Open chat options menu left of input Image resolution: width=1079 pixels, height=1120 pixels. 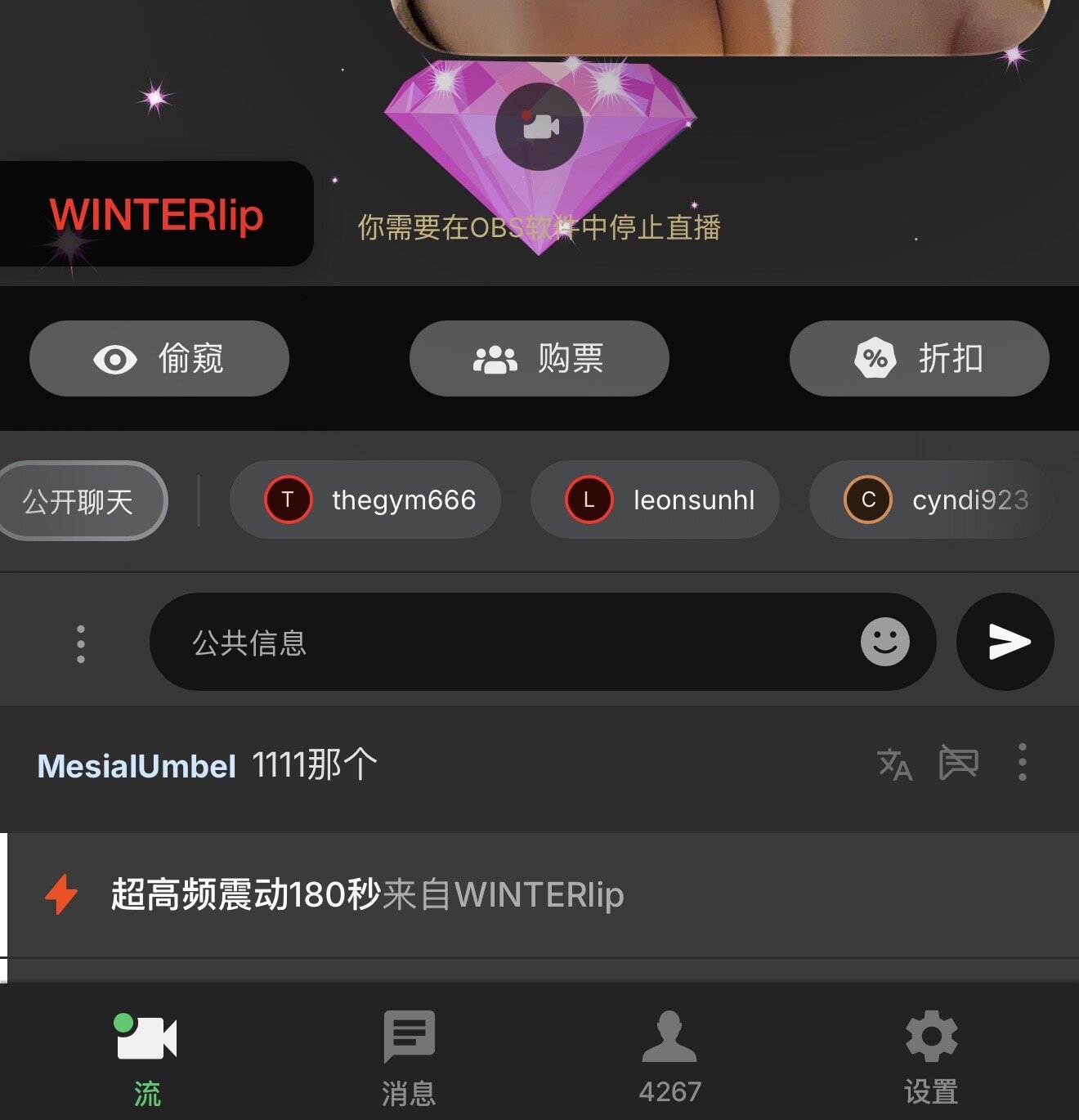click(x=80, y=643)
